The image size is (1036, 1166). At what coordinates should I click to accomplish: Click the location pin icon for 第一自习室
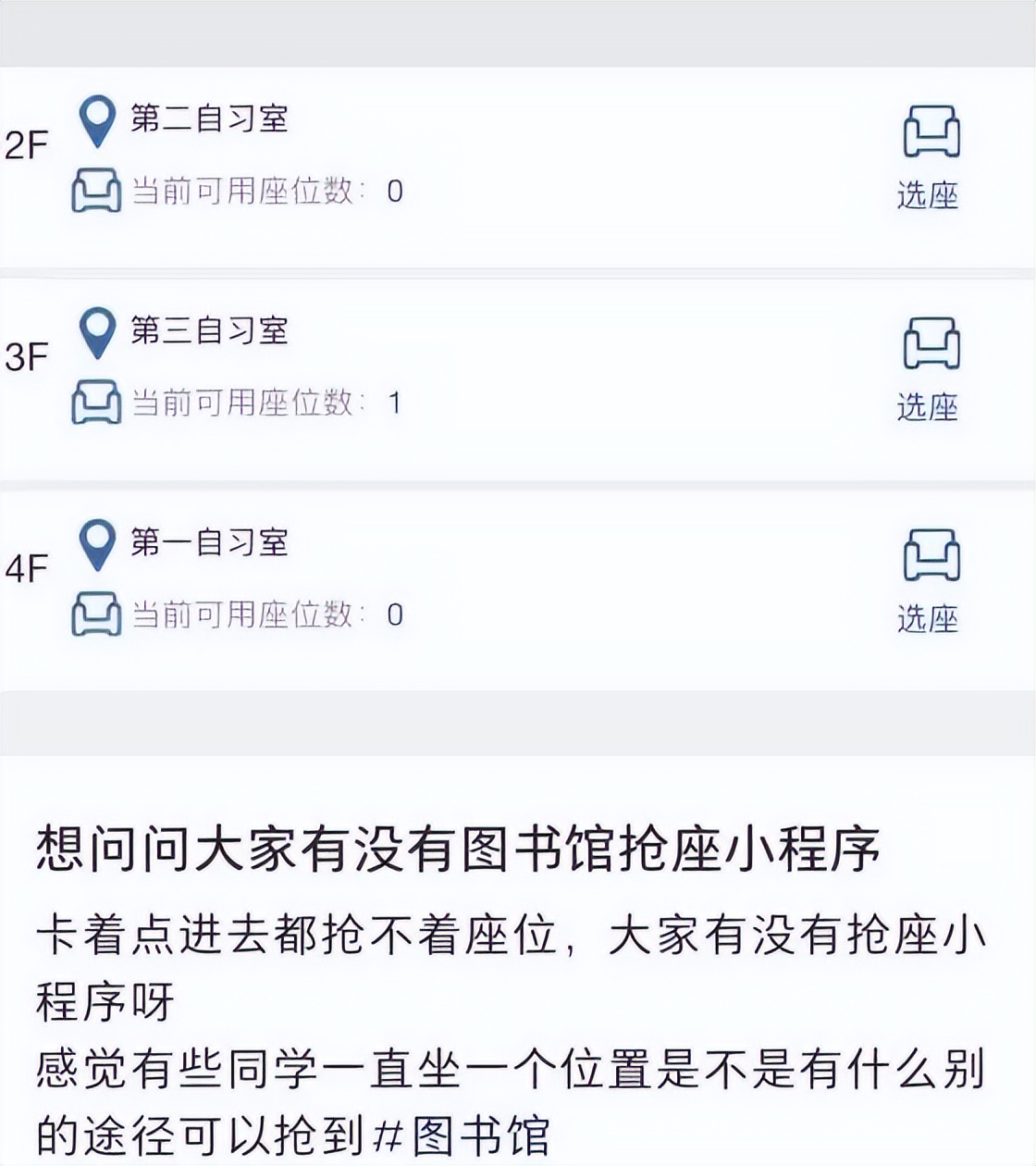pos(96,545)
